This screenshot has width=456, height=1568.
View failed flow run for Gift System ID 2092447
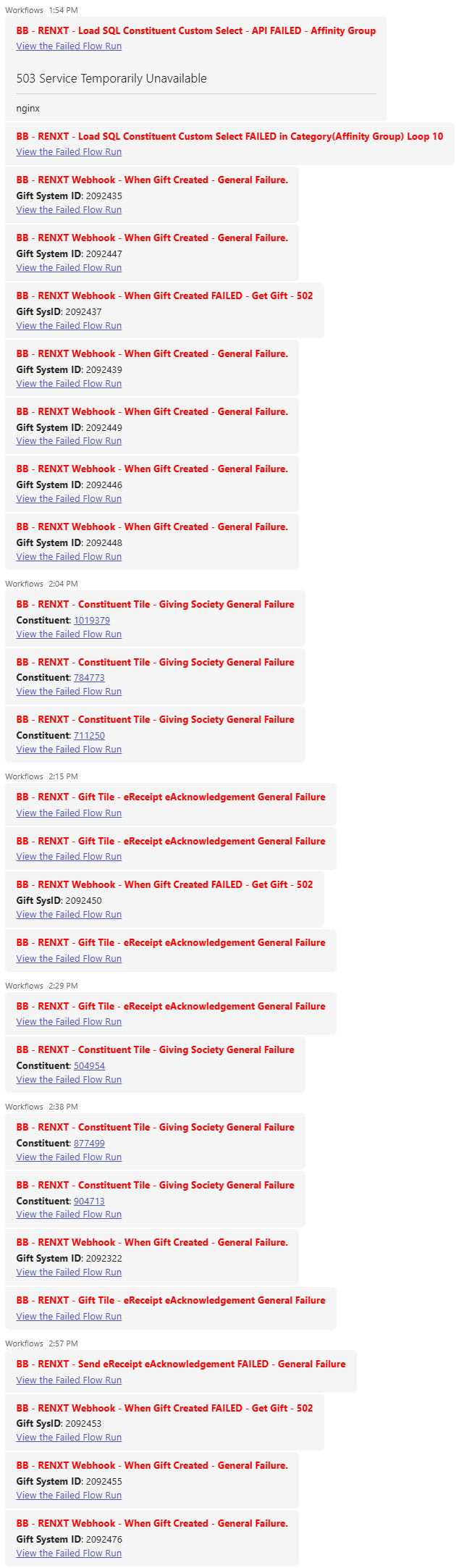coord(69,267)
